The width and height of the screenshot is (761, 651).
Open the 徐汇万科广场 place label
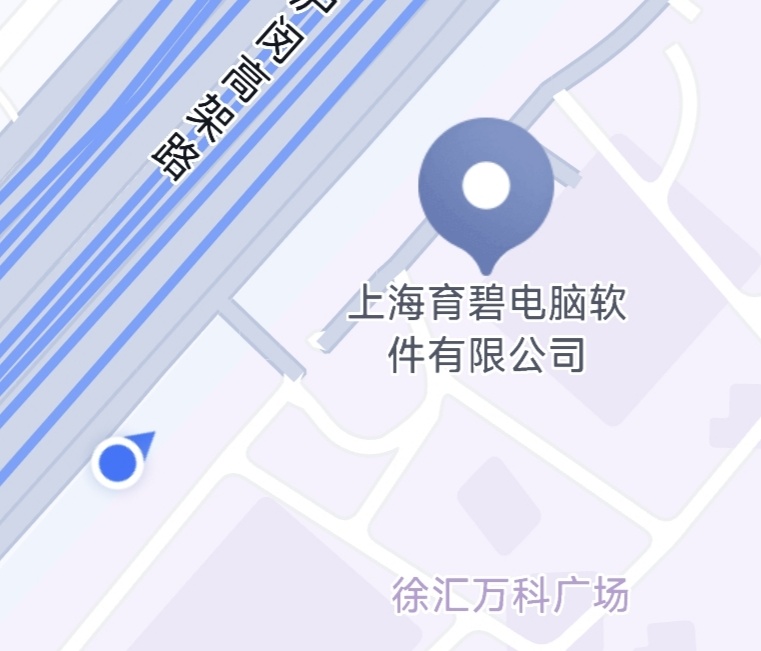(x=510, y=595)
